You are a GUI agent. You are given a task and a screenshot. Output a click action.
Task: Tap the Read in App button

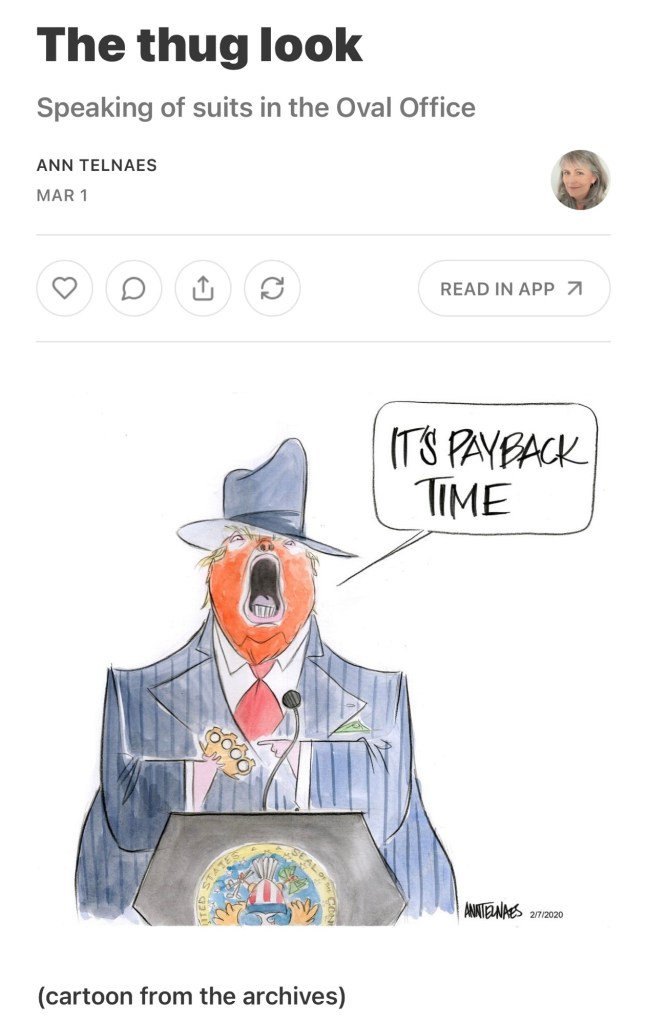point(513,288)
